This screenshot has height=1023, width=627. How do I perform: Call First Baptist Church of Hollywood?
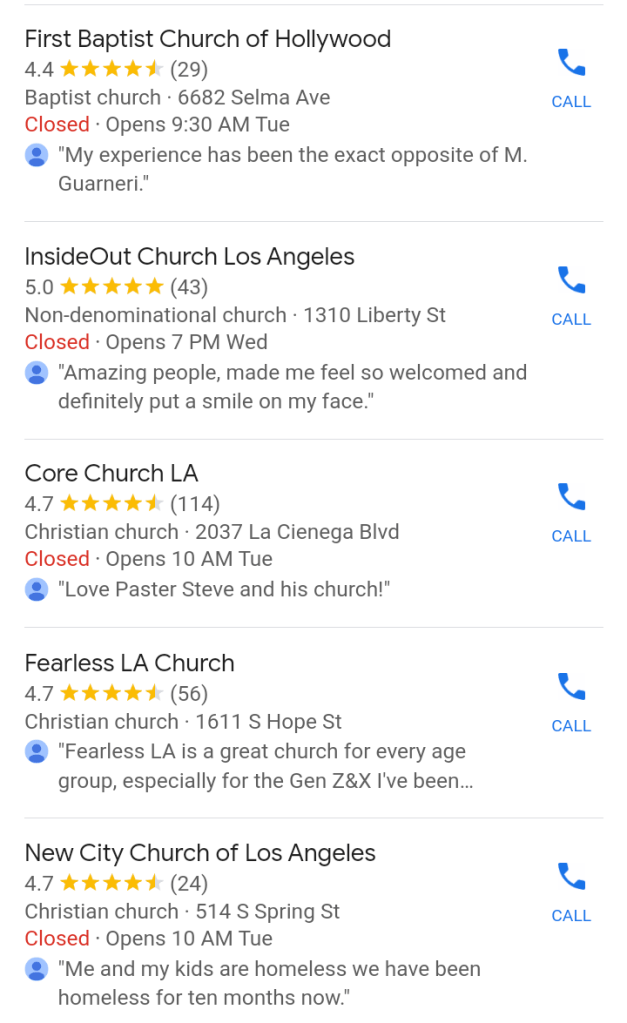coord(571,77)
